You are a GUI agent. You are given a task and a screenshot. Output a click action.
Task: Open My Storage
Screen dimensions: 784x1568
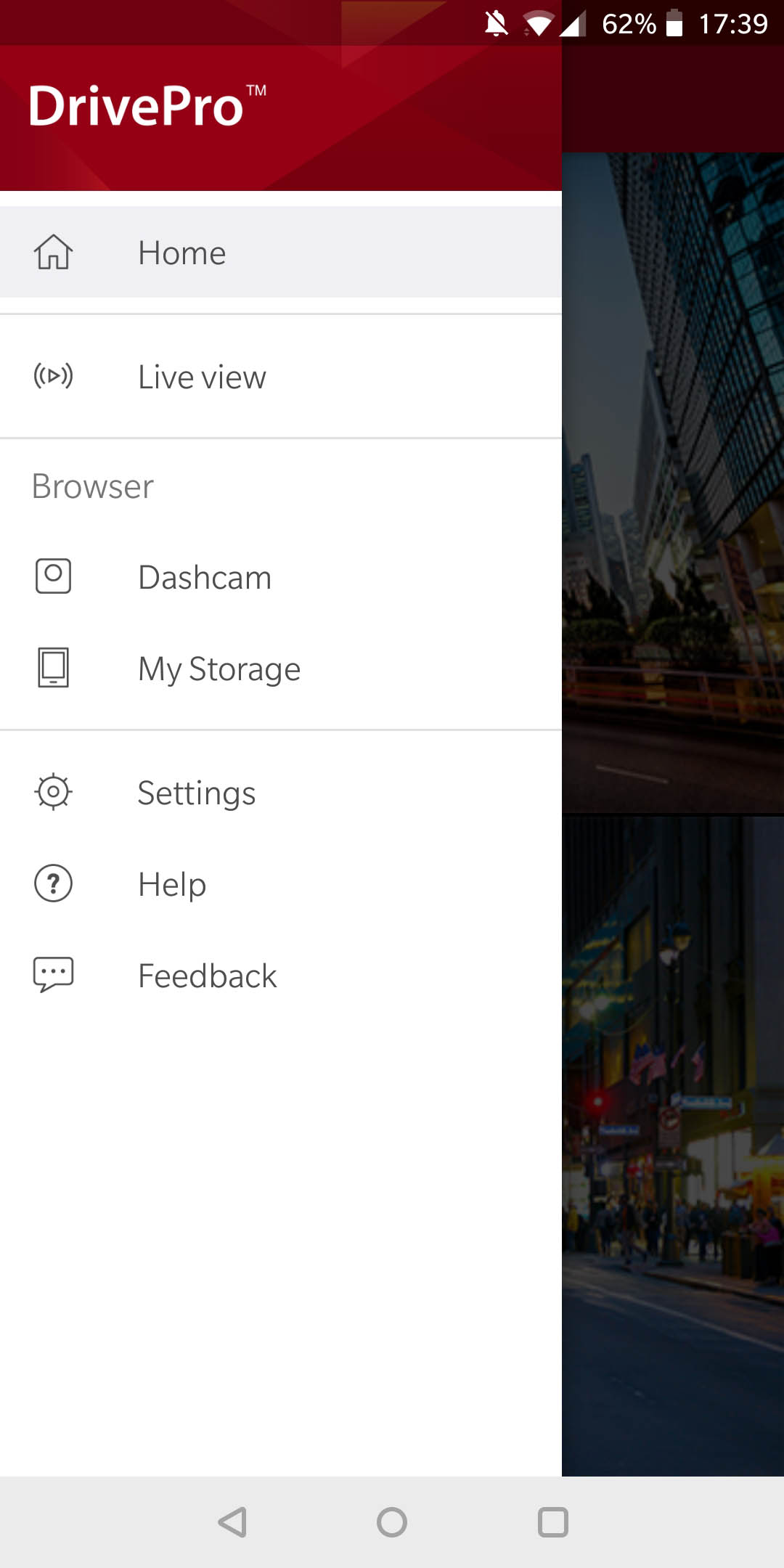[x=280, y=669]
